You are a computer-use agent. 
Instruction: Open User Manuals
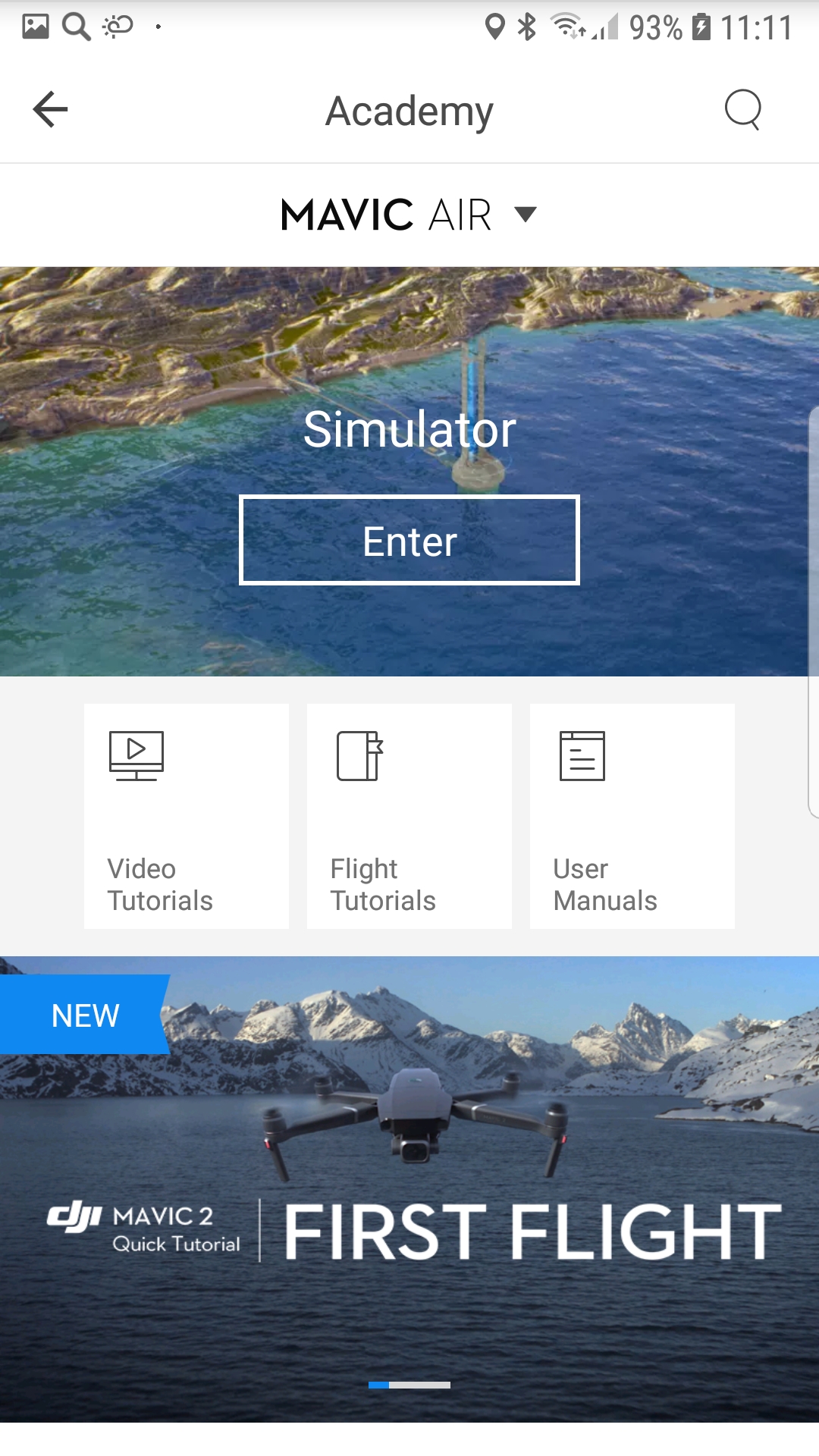point(632,816)
